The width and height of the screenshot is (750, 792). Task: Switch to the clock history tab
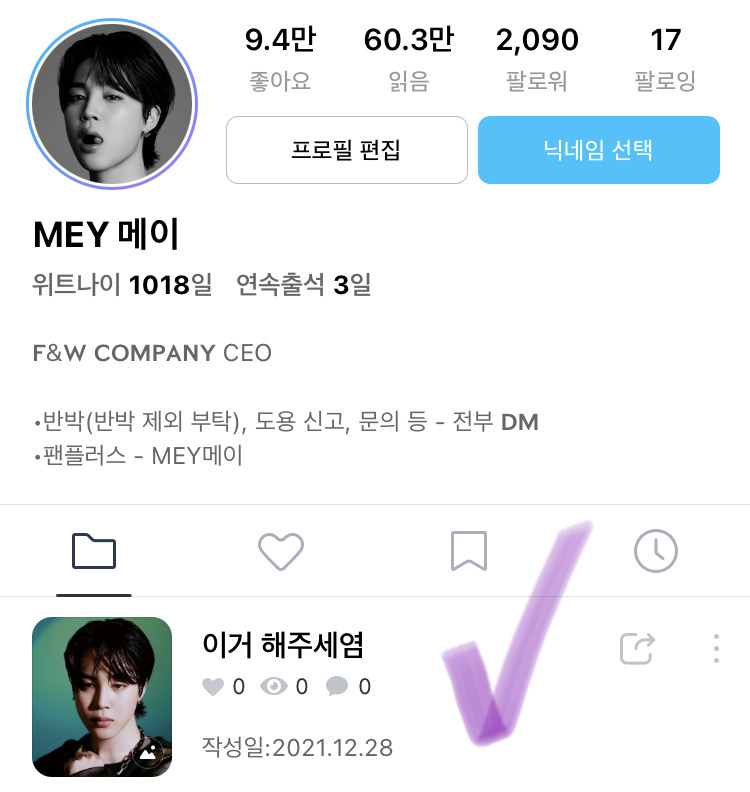656,551
